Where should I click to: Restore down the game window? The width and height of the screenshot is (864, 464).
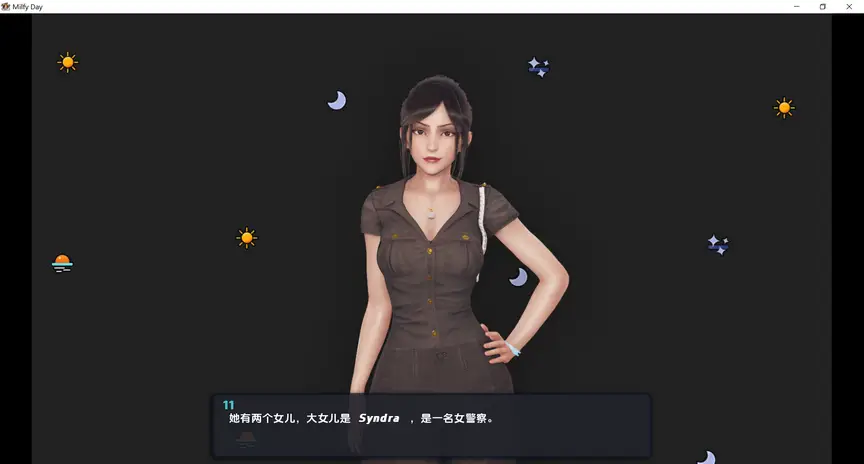[x=822, y=6]
